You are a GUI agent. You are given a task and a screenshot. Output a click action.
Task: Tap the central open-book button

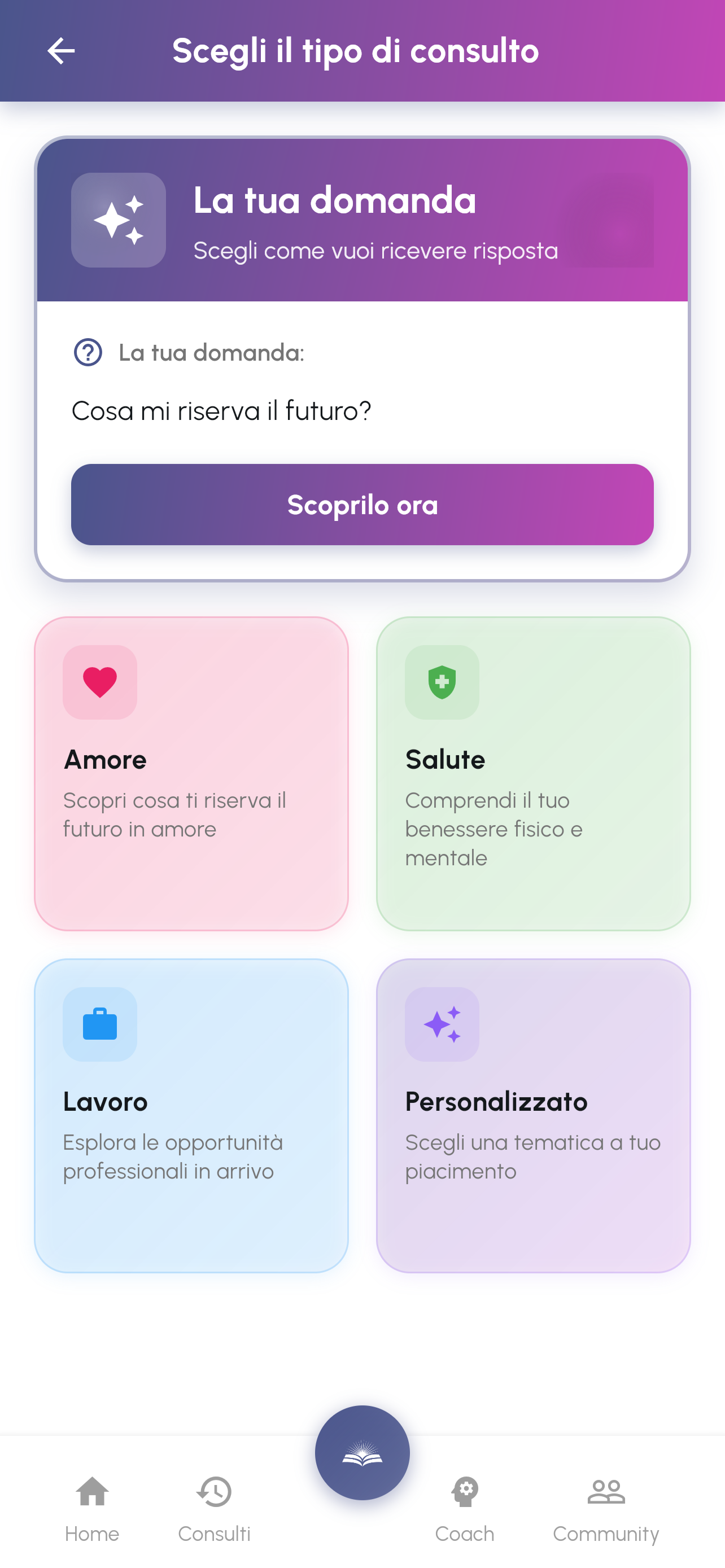[x=362, y=1452]
